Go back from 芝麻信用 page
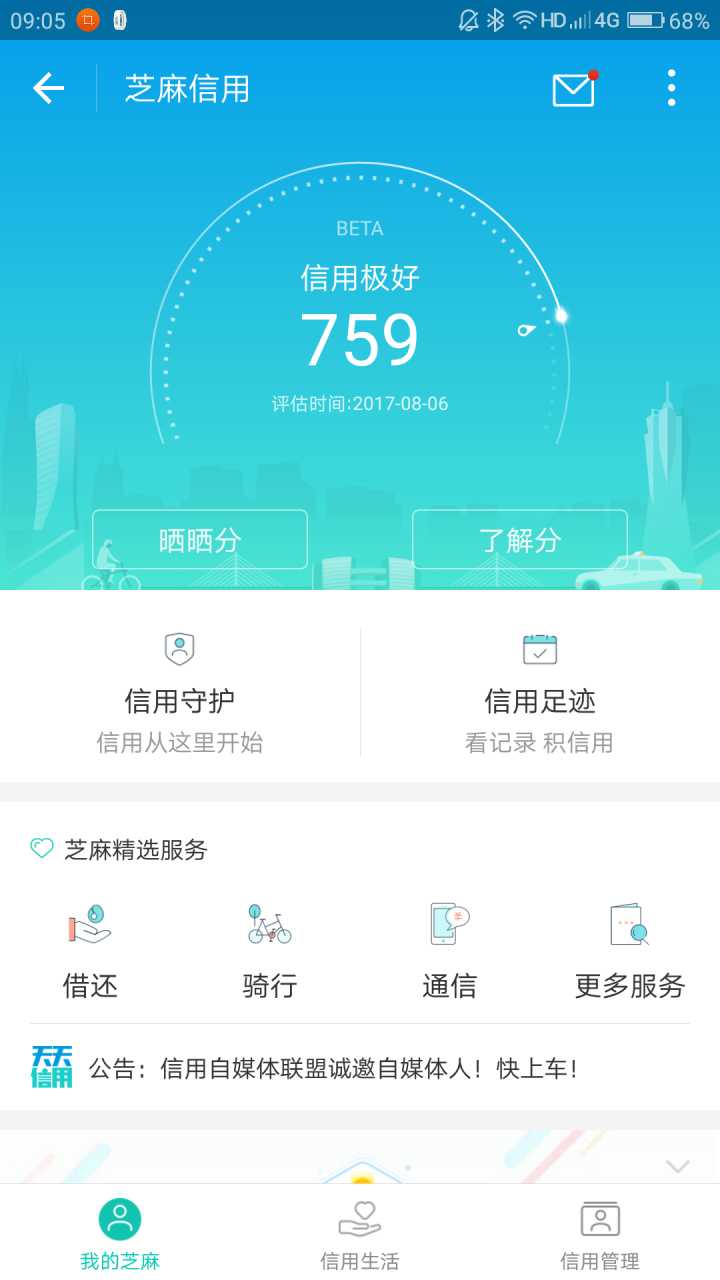This screenshot has width=720, height=1280. (x=48, y=89)
